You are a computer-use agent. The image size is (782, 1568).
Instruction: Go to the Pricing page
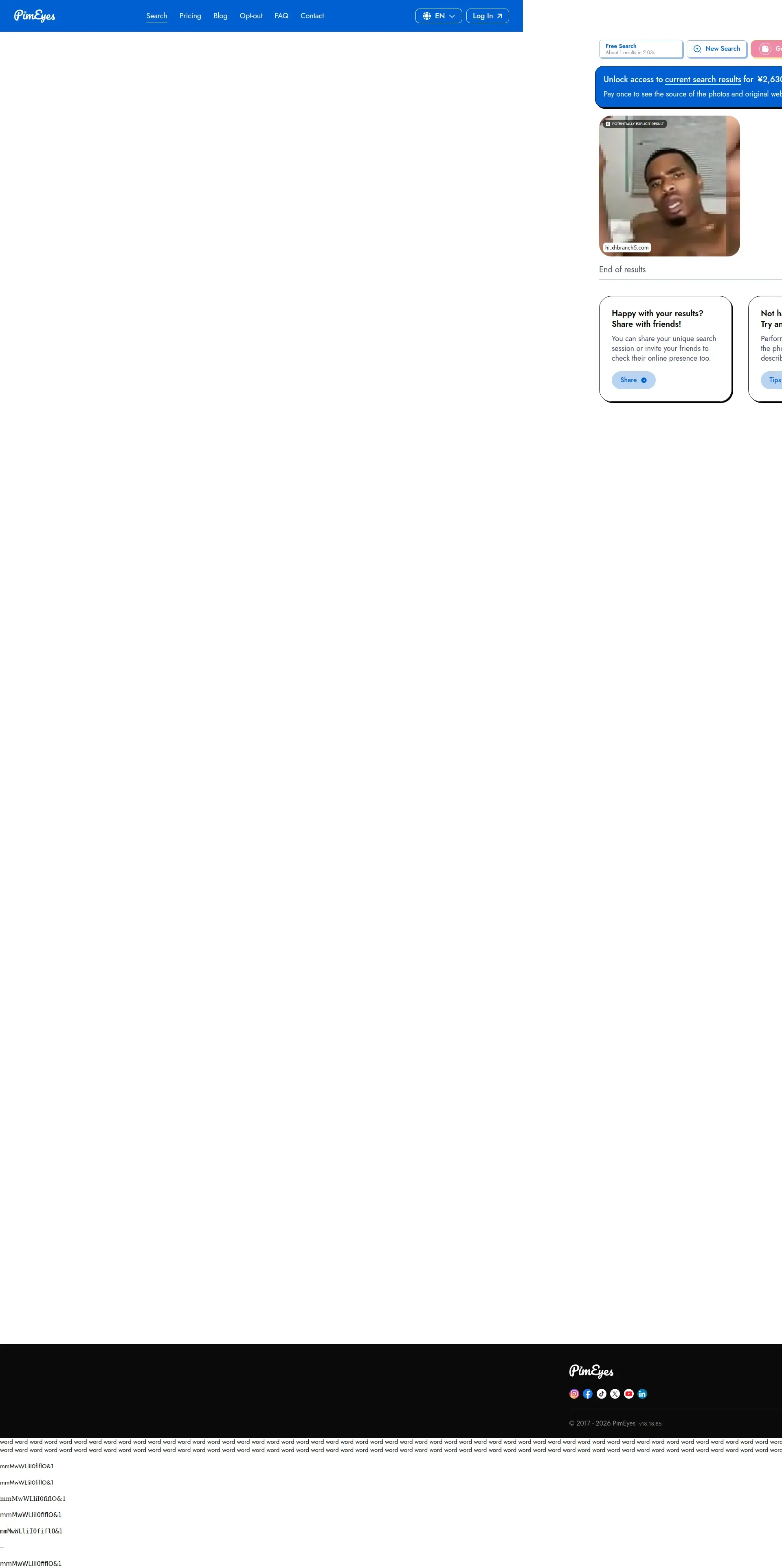pos(190,16)
